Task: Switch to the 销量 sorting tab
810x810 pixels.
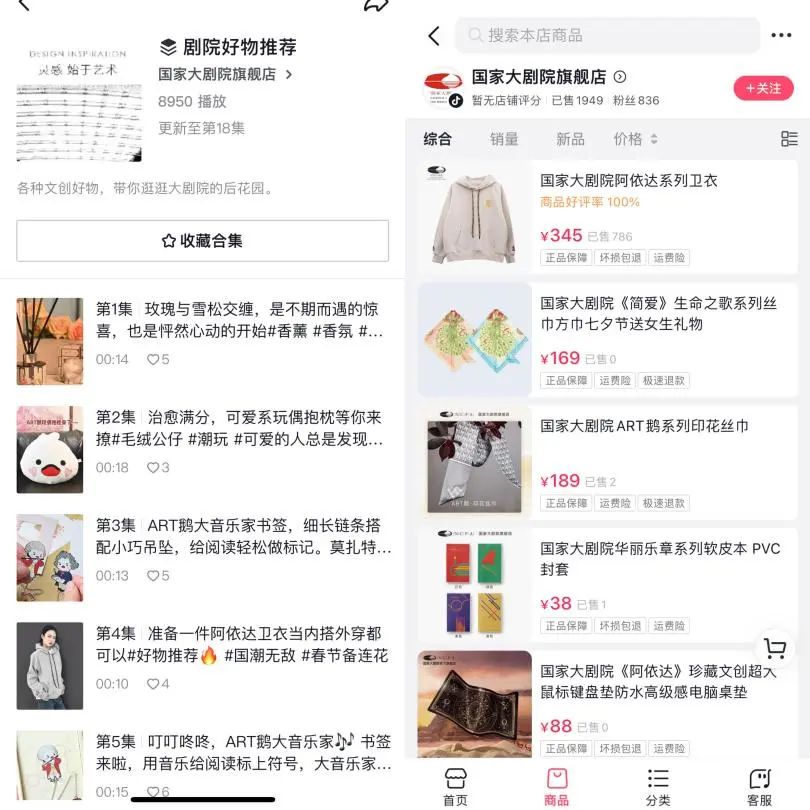Action: [x=504, y=139]
